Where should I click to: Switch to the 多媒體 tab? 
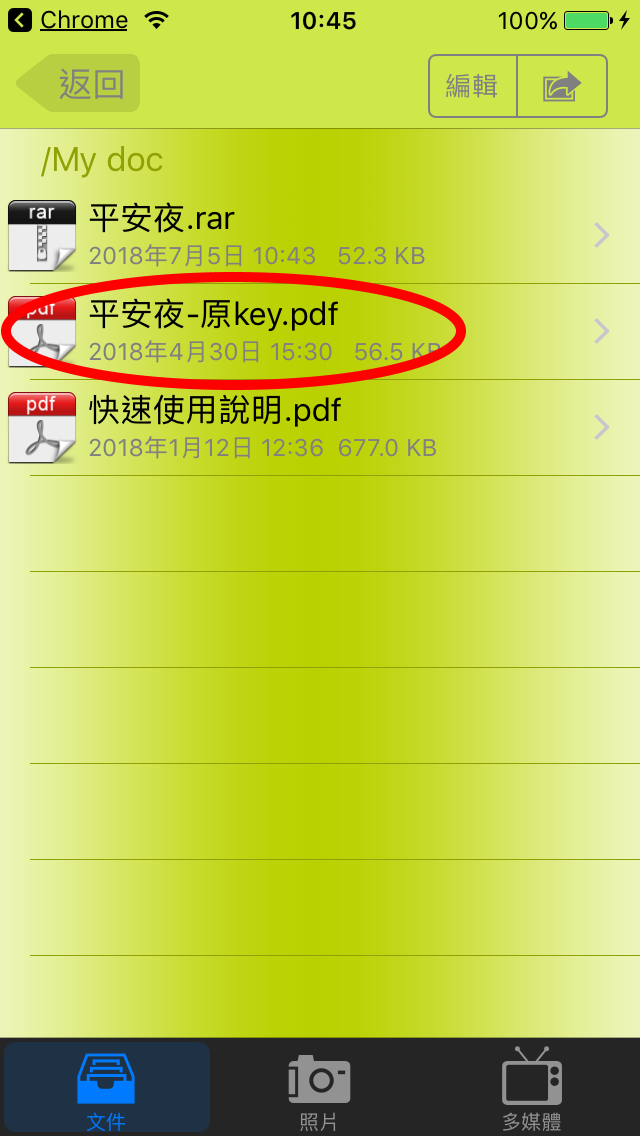click(x=532, y=1089)
